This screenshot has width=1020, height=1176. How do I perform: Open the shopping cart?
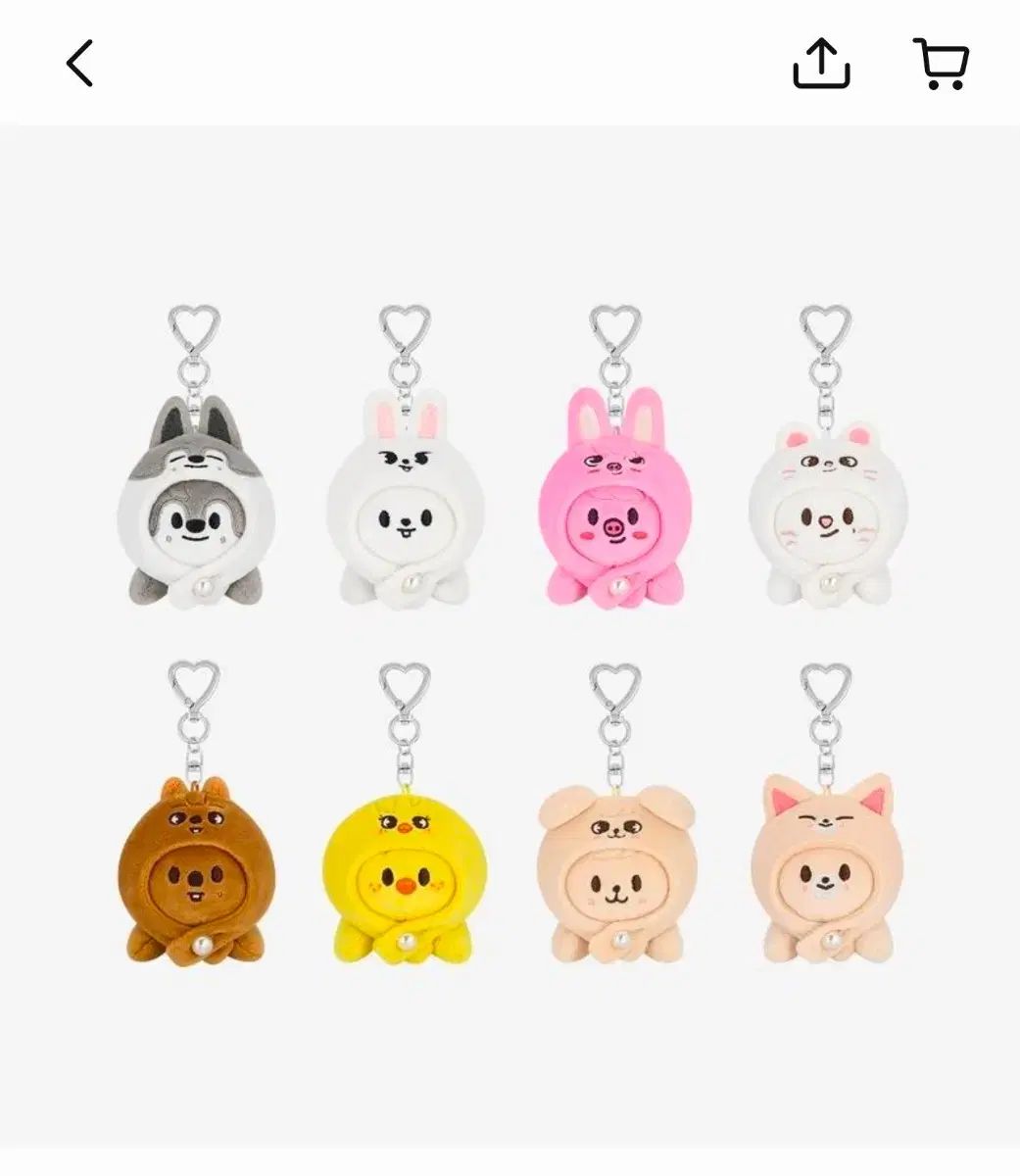tap(941, 64)
